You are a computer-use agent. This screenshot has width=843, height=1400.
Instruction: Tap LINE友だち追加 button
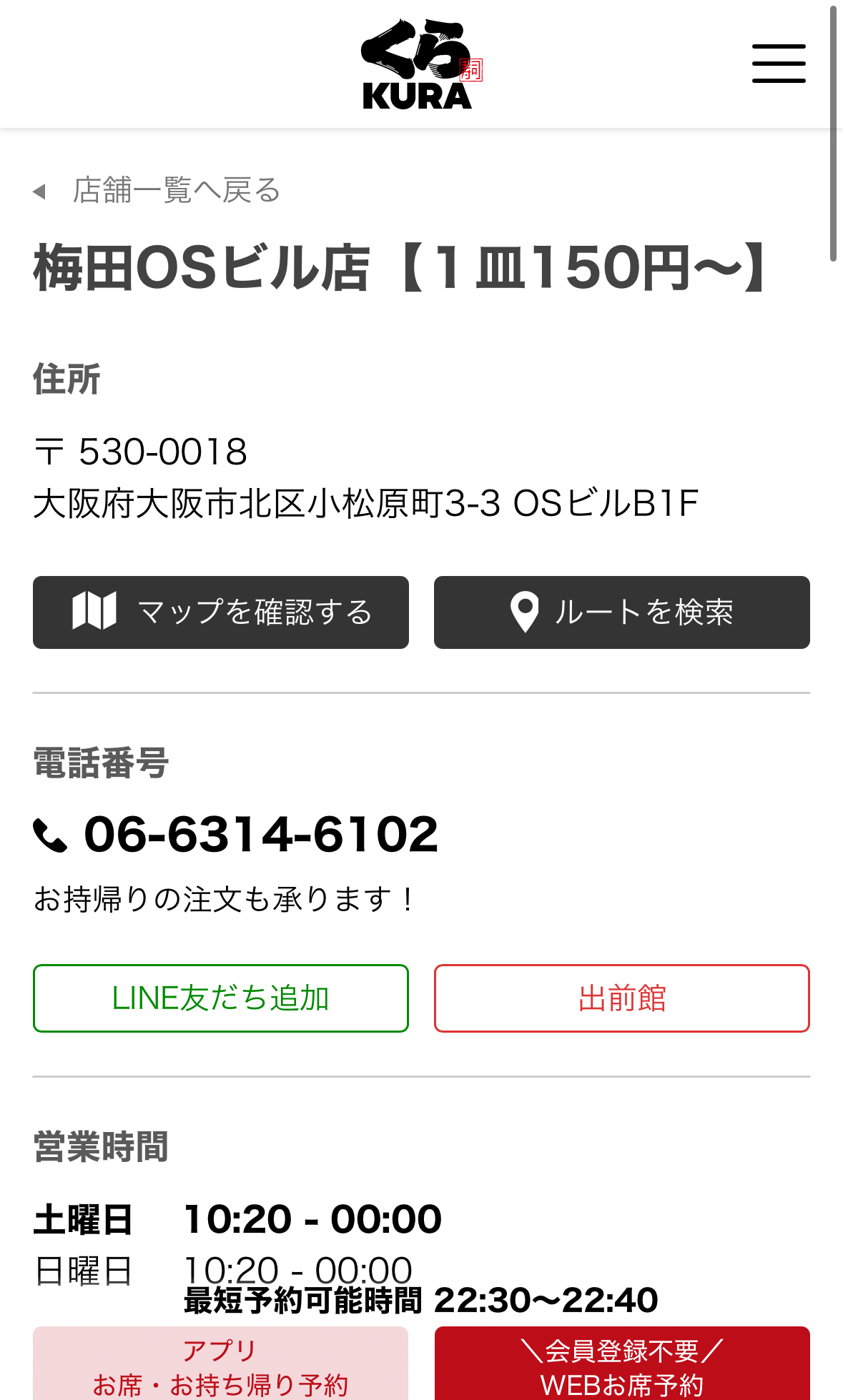[x=221, y=998]
